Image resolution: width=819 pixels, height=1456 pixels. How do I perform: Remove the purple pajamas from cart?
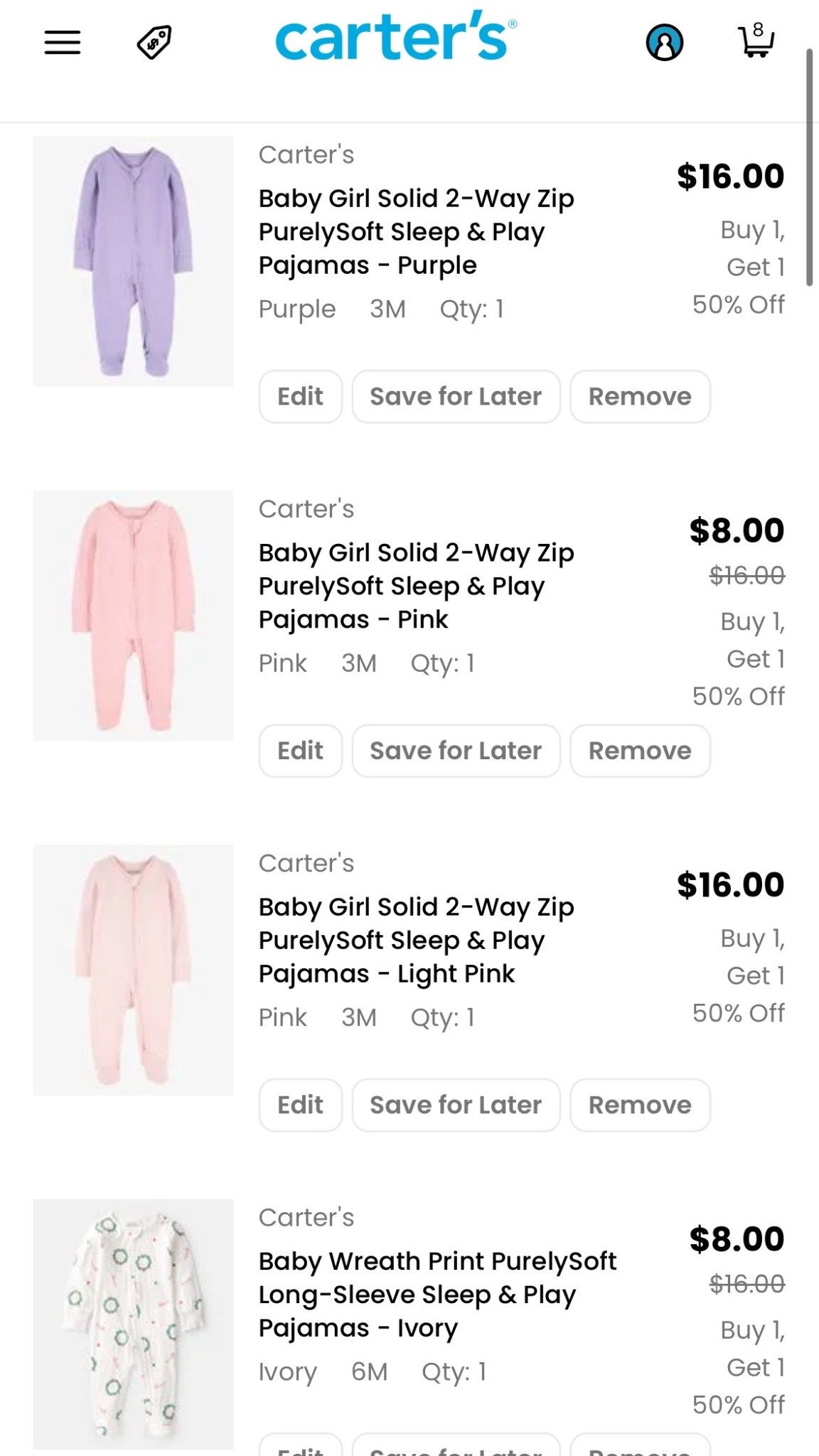point(639,396)
